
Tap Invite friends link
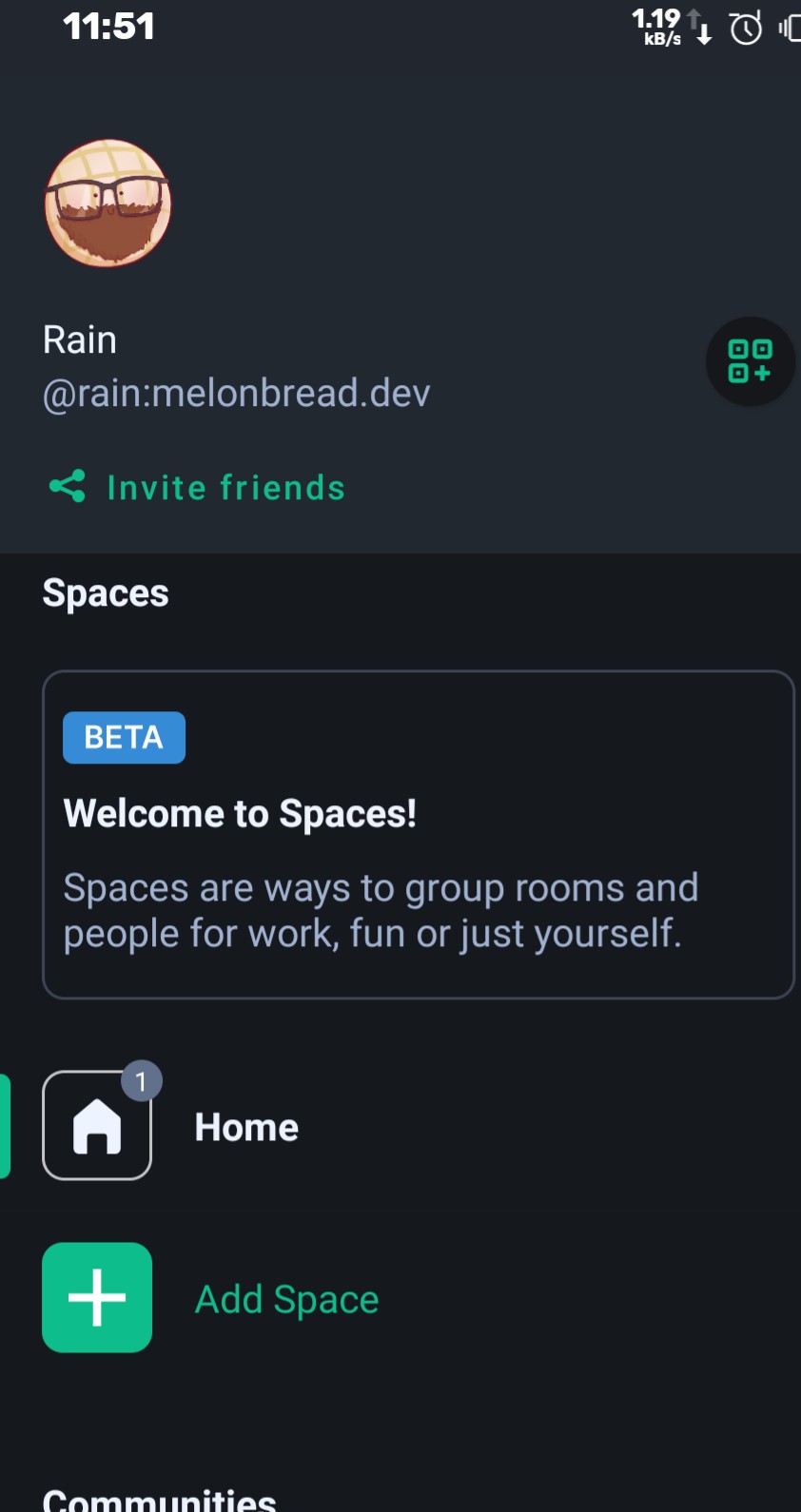pos(197,487)
